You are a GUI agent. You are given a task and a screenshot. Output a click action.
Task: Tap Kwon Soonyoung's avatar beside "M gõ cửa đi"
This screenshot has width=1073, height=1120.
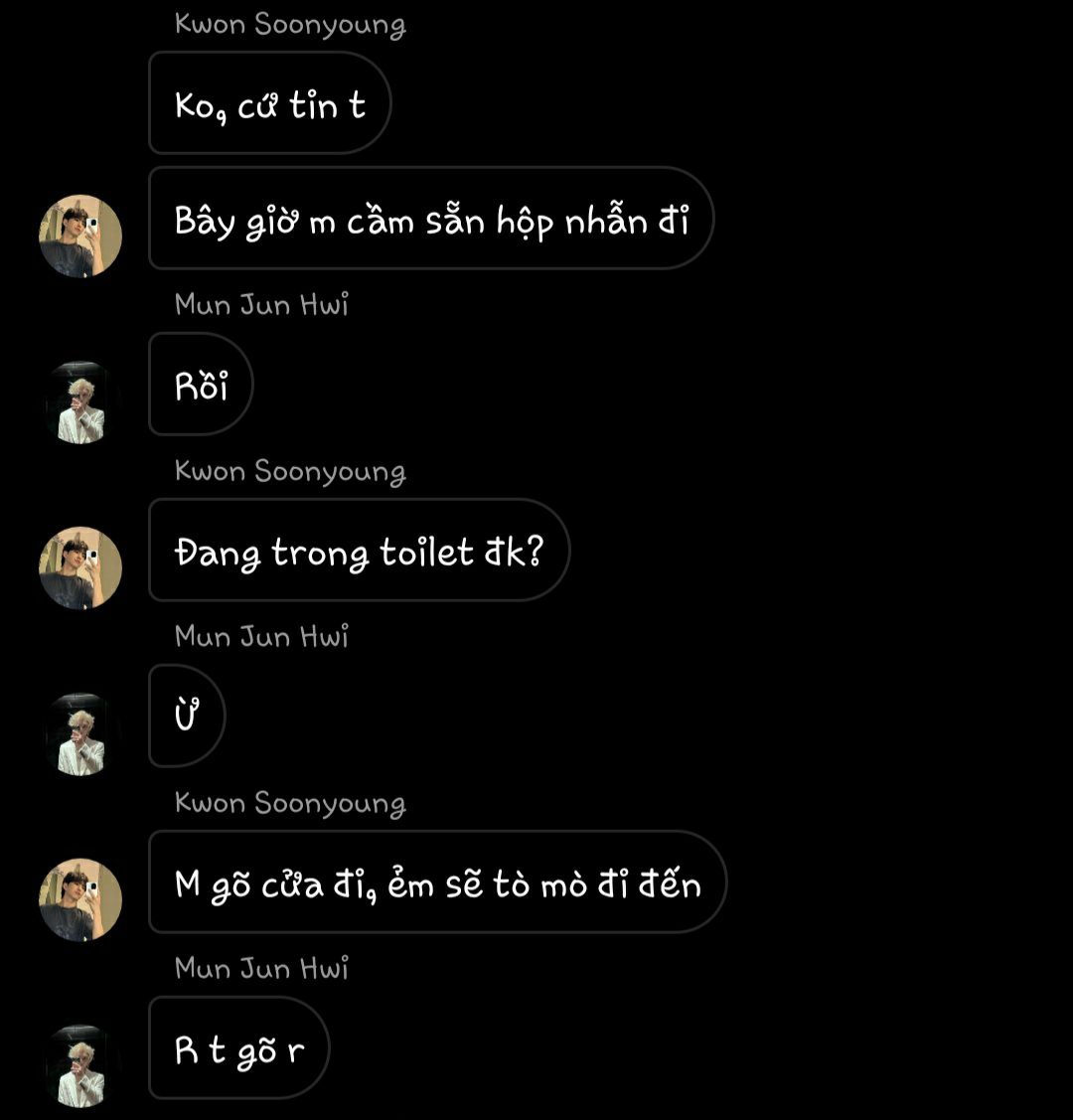click(x=80, y=900)
